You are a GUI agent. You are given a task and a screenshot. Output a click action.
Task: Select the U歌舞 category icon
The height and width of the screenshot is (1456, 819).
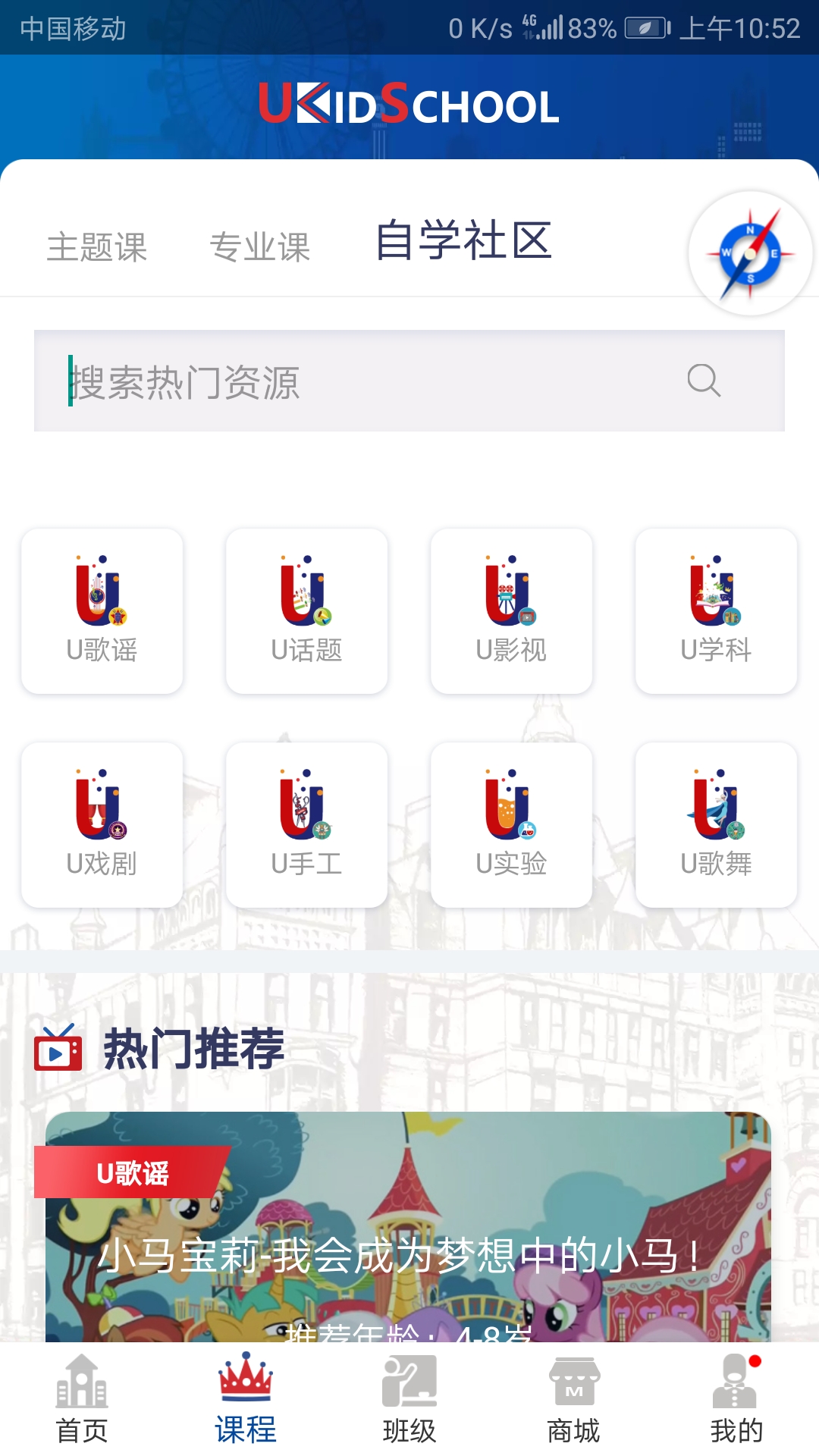(x=716, y=824)
